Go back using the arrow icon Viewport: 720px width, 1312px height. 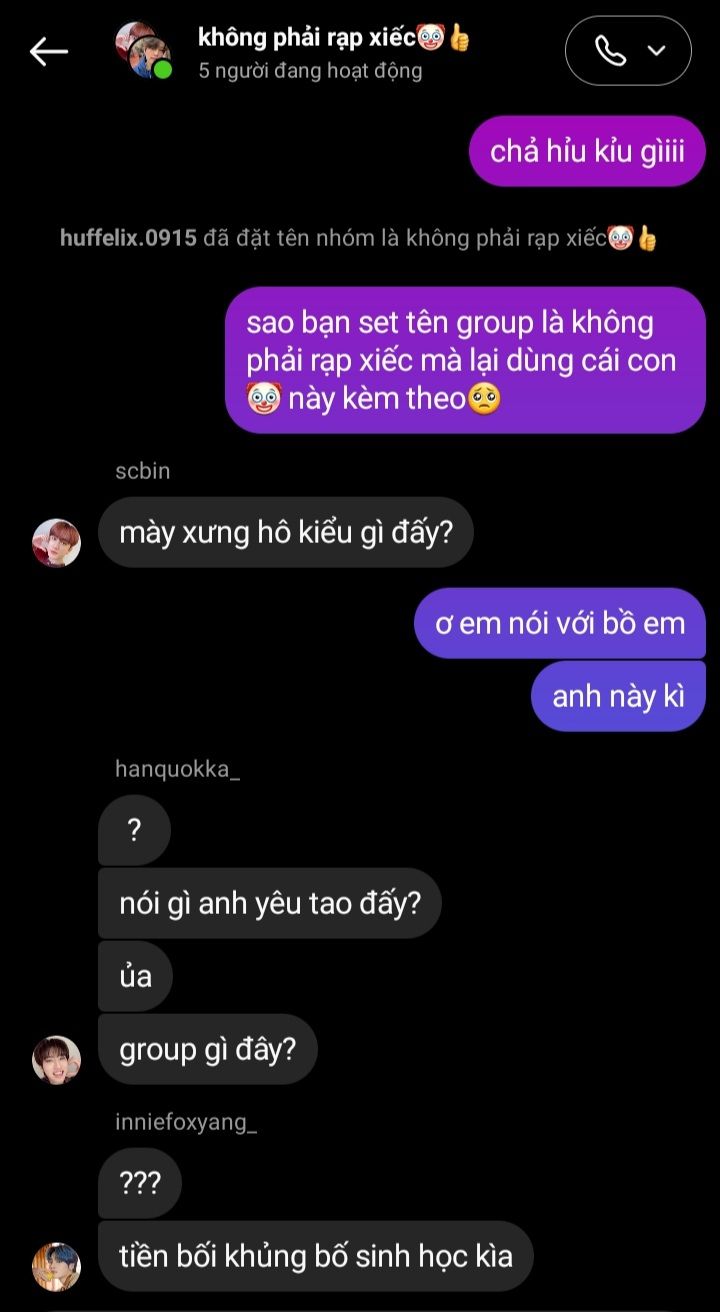pos(48,52)
